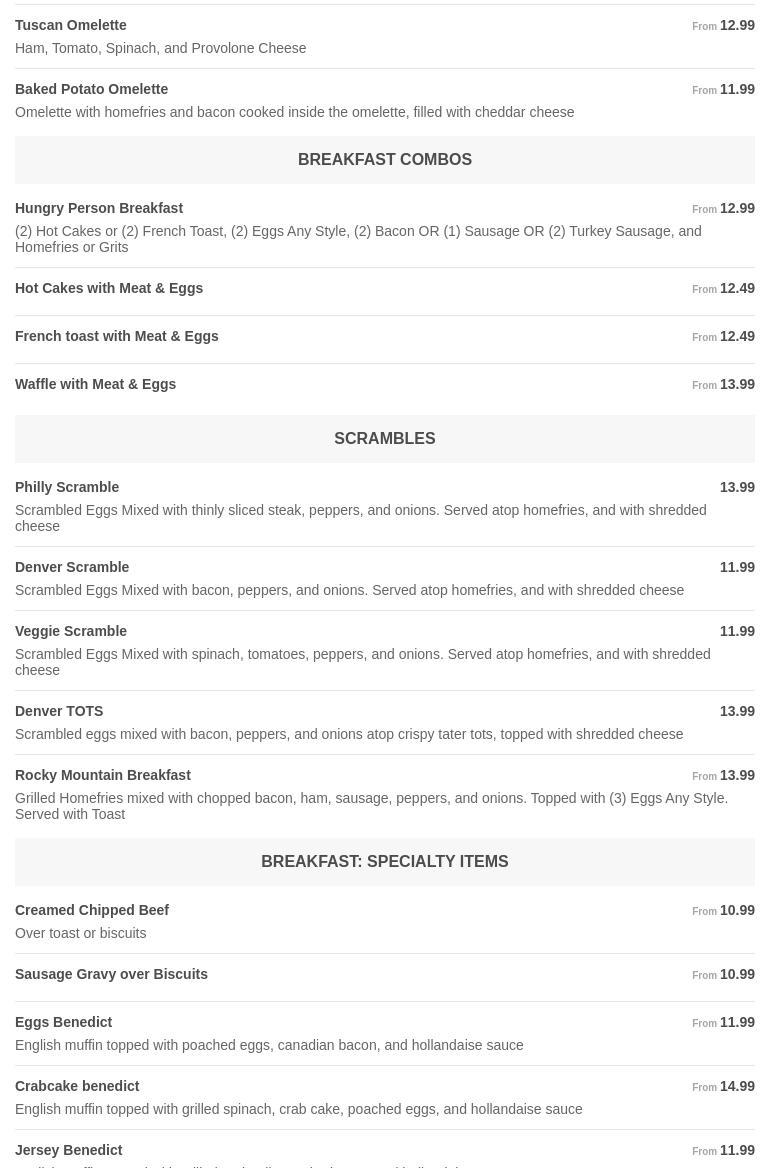Open Hungry Person Breakfast combo
The height and width of the screenshot is (1168, 770).
(99, 208)
